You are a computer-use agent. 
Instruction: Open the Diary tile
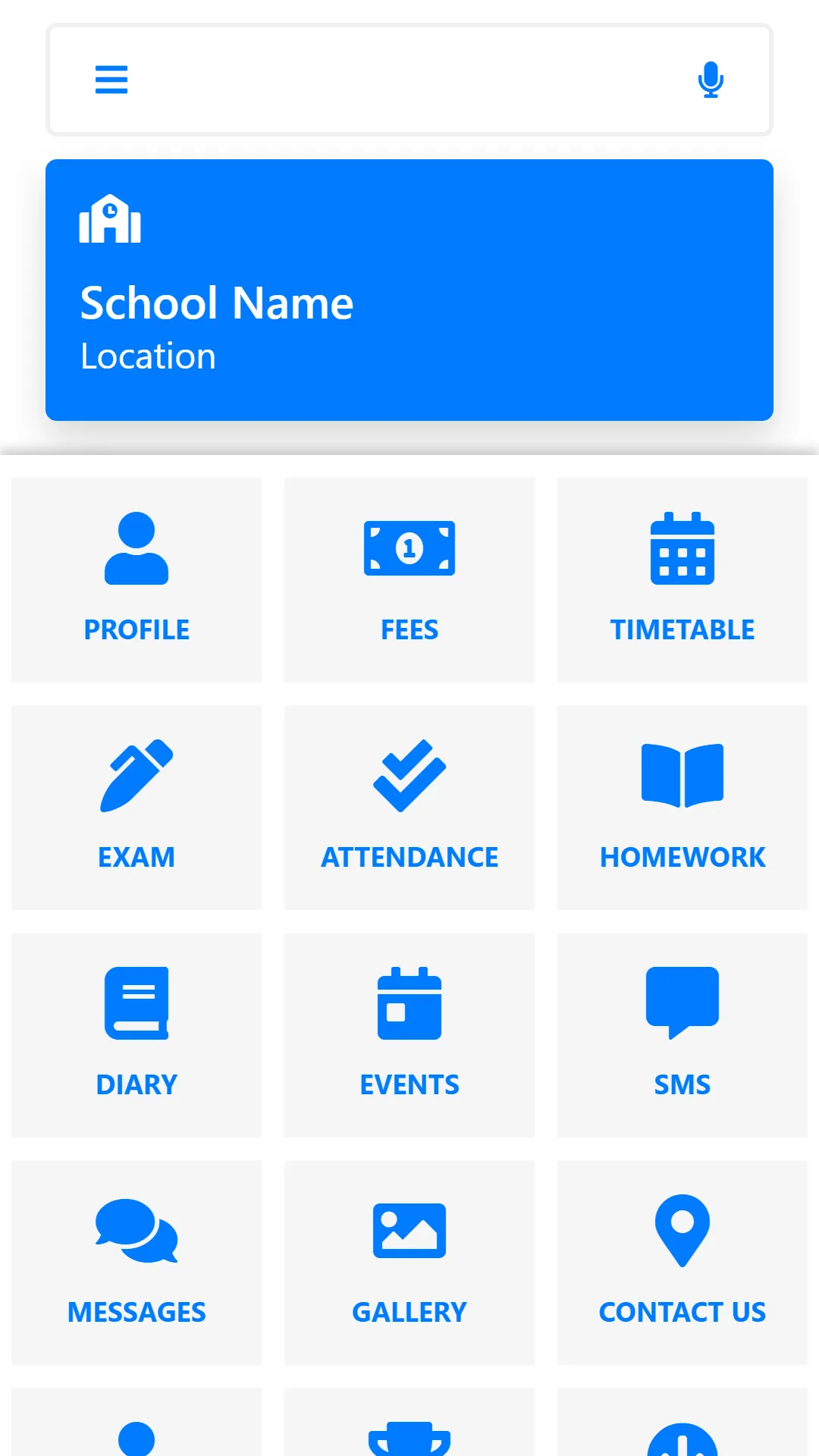[x=136, y=1035]
